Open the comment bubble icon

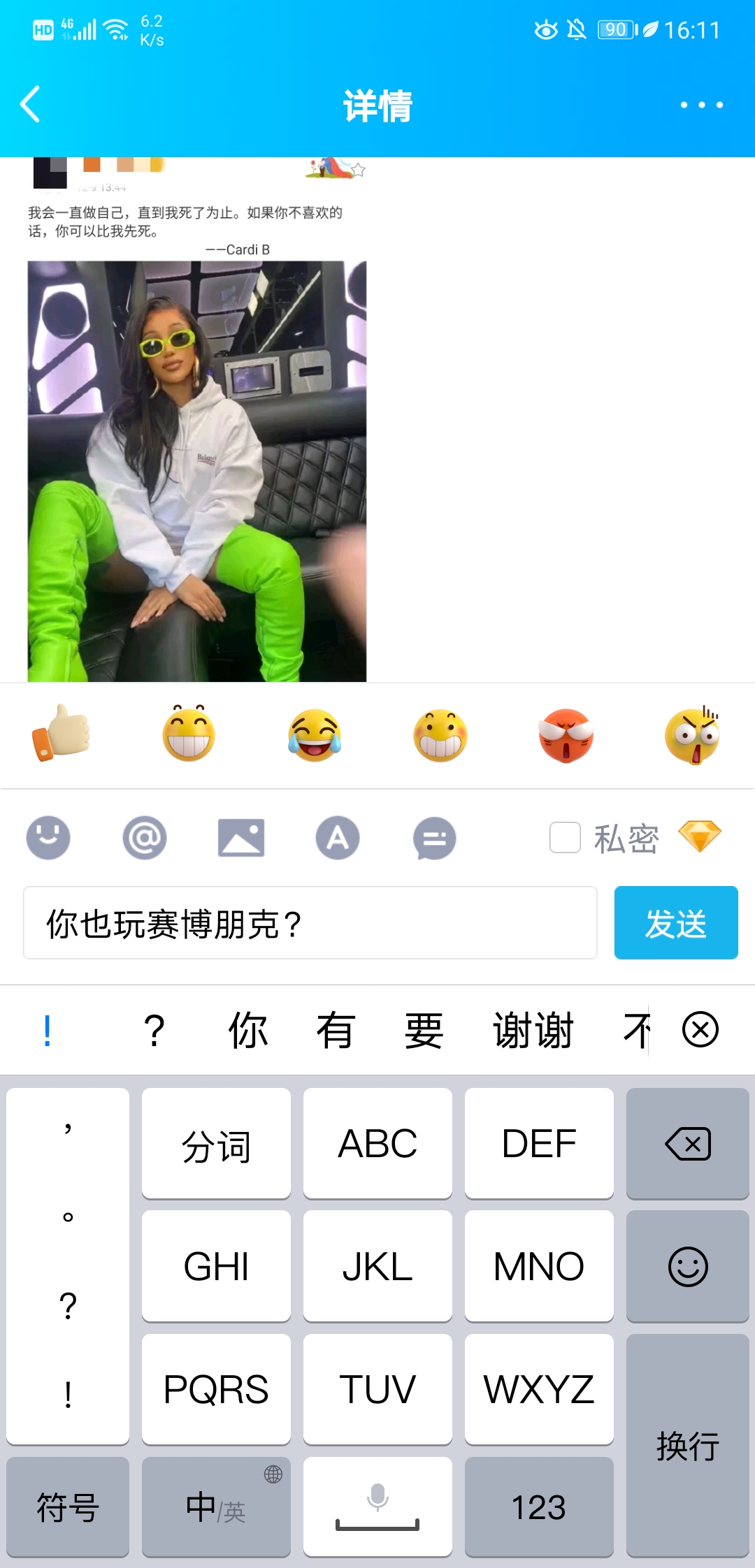pyautogui.click(x=433, y=837)
